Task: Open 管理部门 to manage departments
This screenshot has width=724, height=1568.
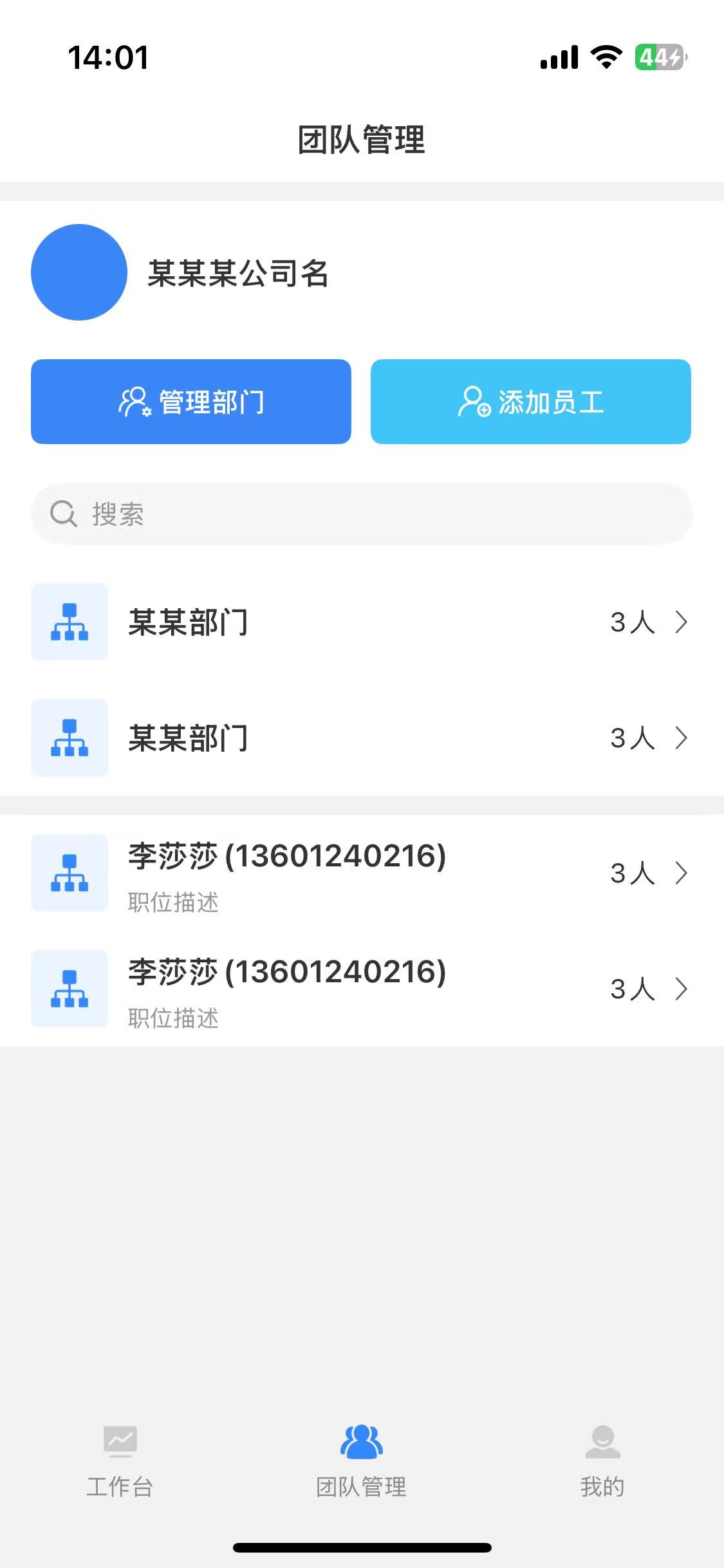Action: (191, 402)
